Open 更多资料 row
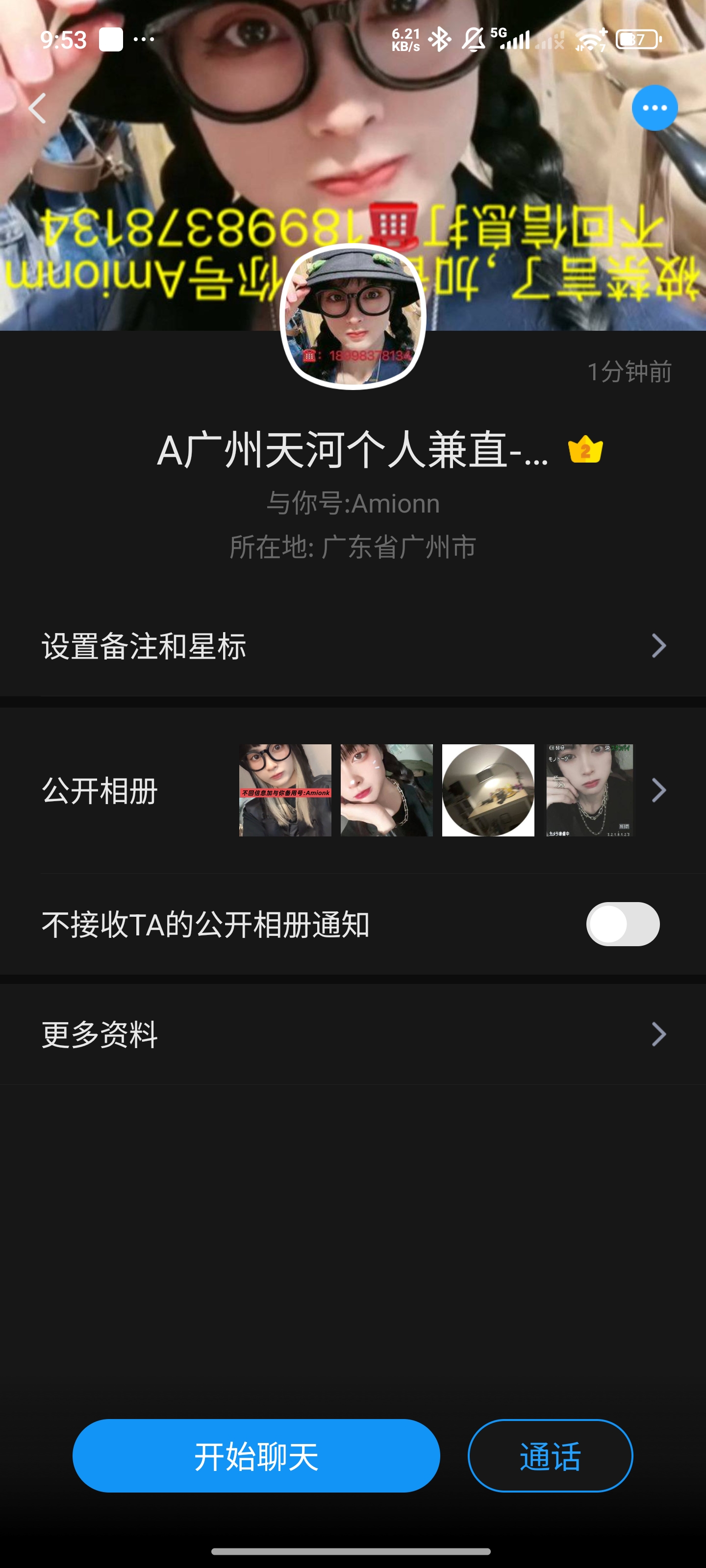This screenshot has width=706, height=1568. click(x=353, y=1034)
